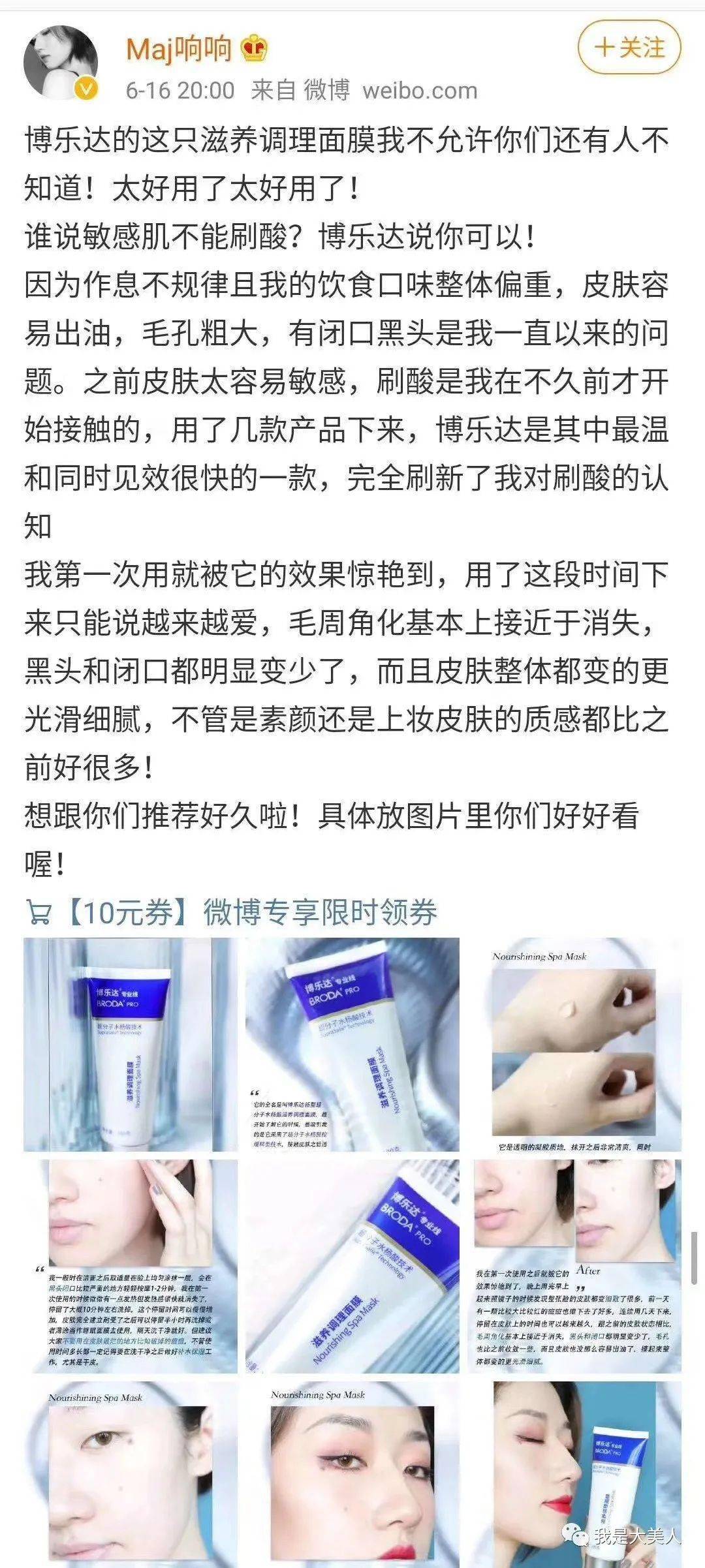Claim the 10元券 Weibo coupon link
This screenshot has height=1568, width=705.
[x=231, y=912]
